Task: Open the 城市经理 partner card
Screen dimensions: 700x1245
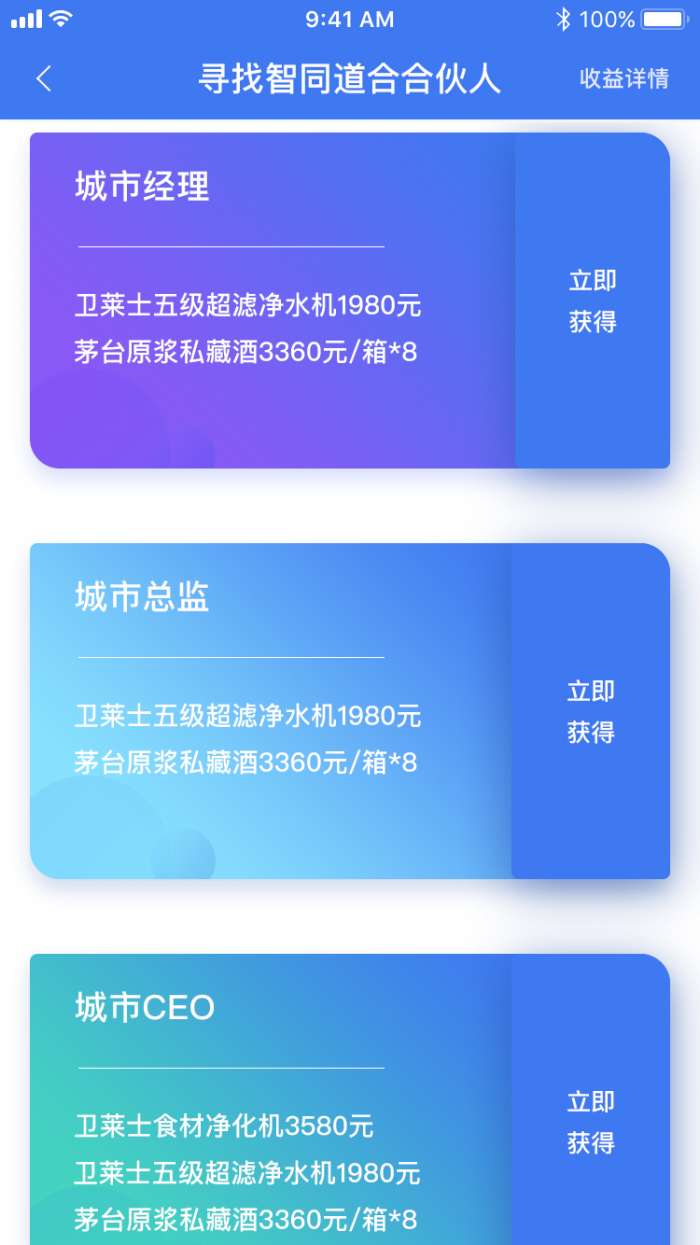Action: tap(272, 300)
